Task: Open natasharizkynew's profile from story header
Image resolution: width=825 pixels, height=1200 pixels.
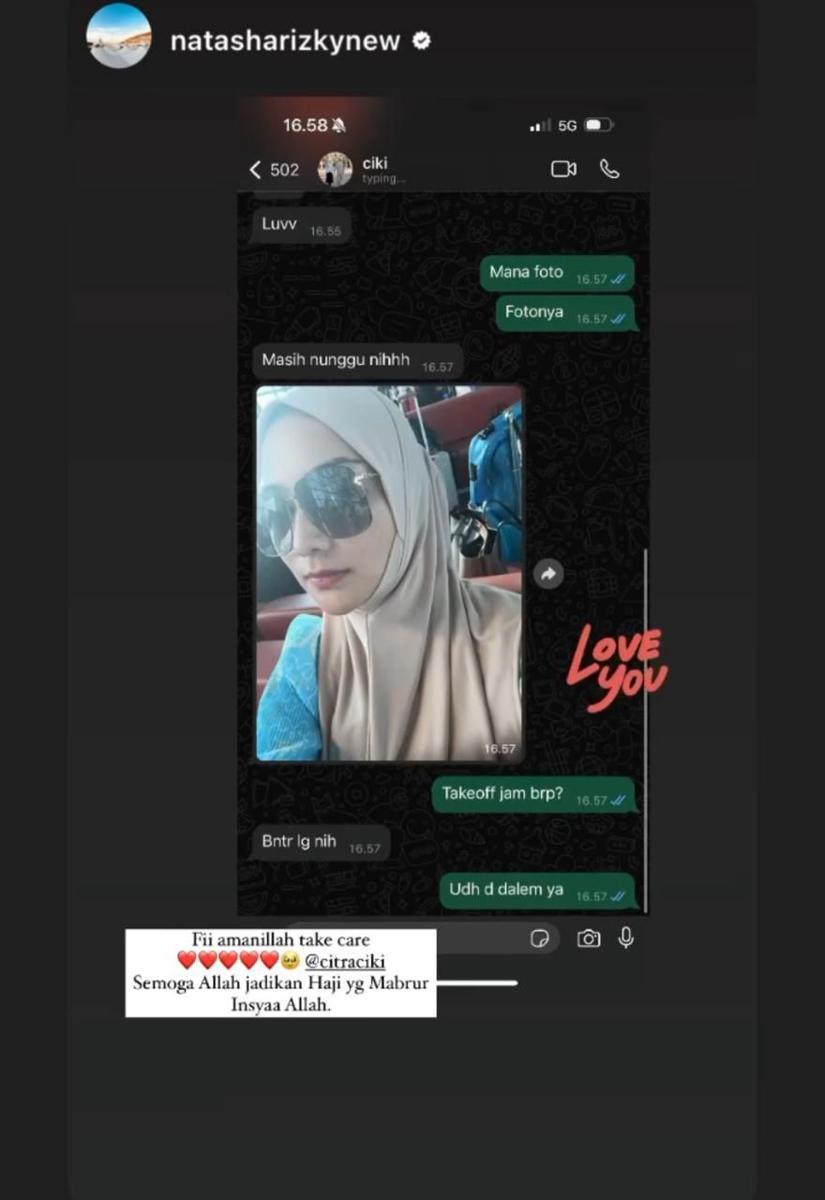Action: [285, 41]
